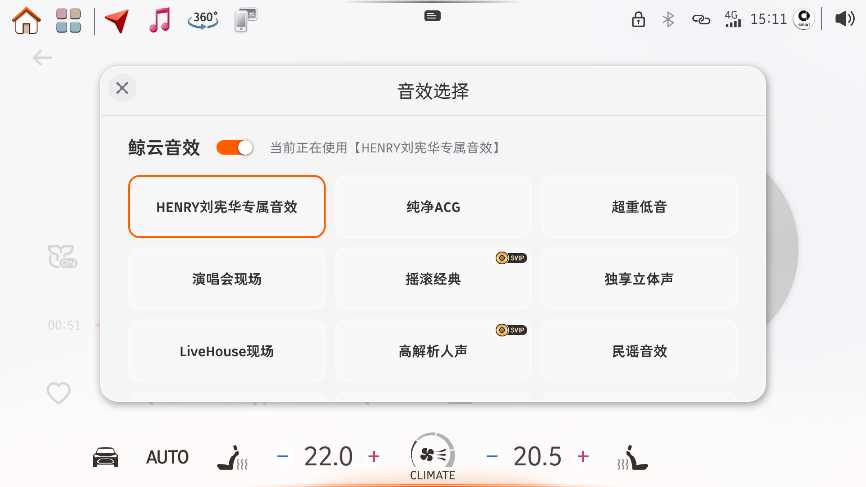Go to the home screen
The height and width of the screenshot is (487, 866).
(26, 19)
